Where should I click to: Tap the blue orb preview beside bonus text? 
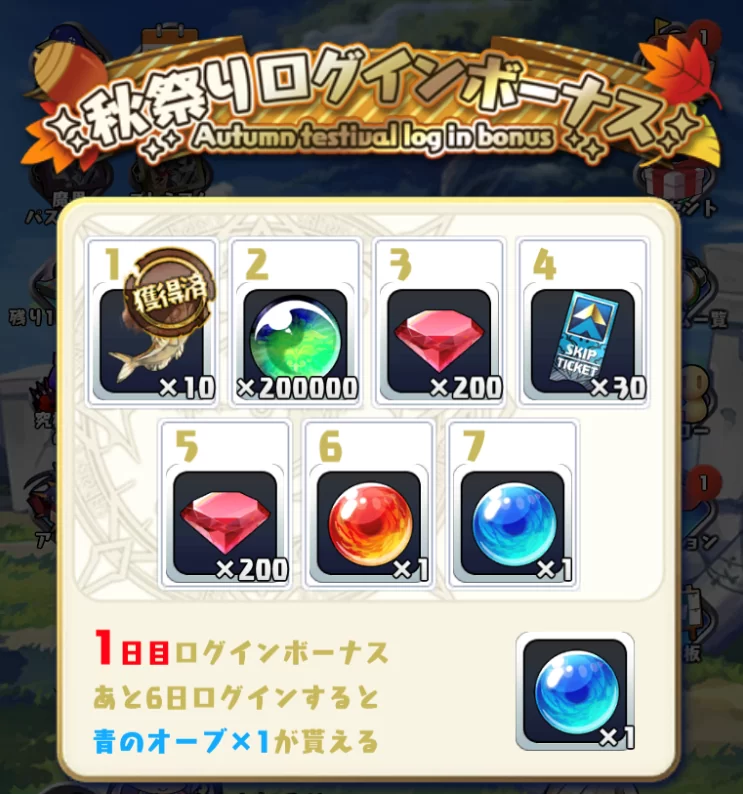point(575,692)
